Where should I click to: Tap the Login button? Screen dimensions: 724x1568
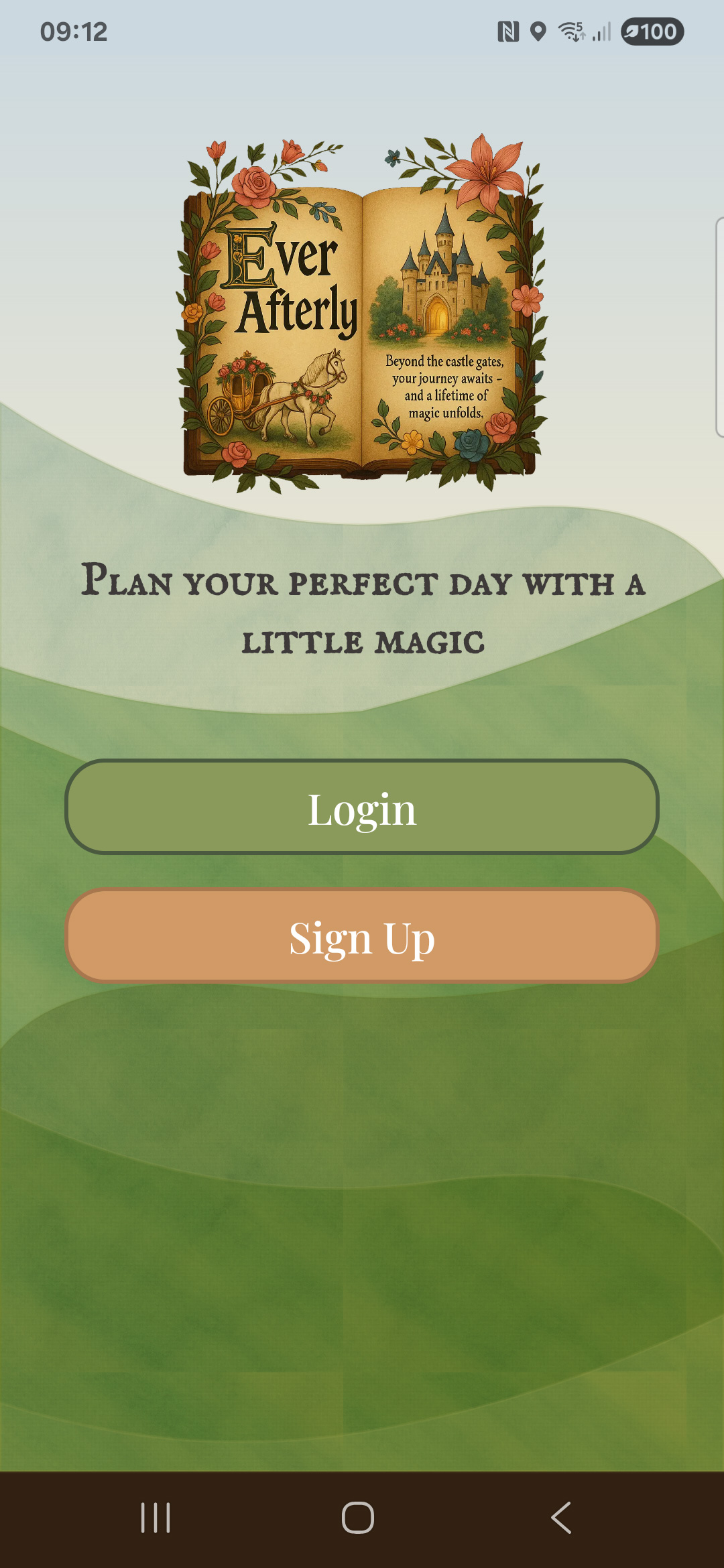coord(362,807)
